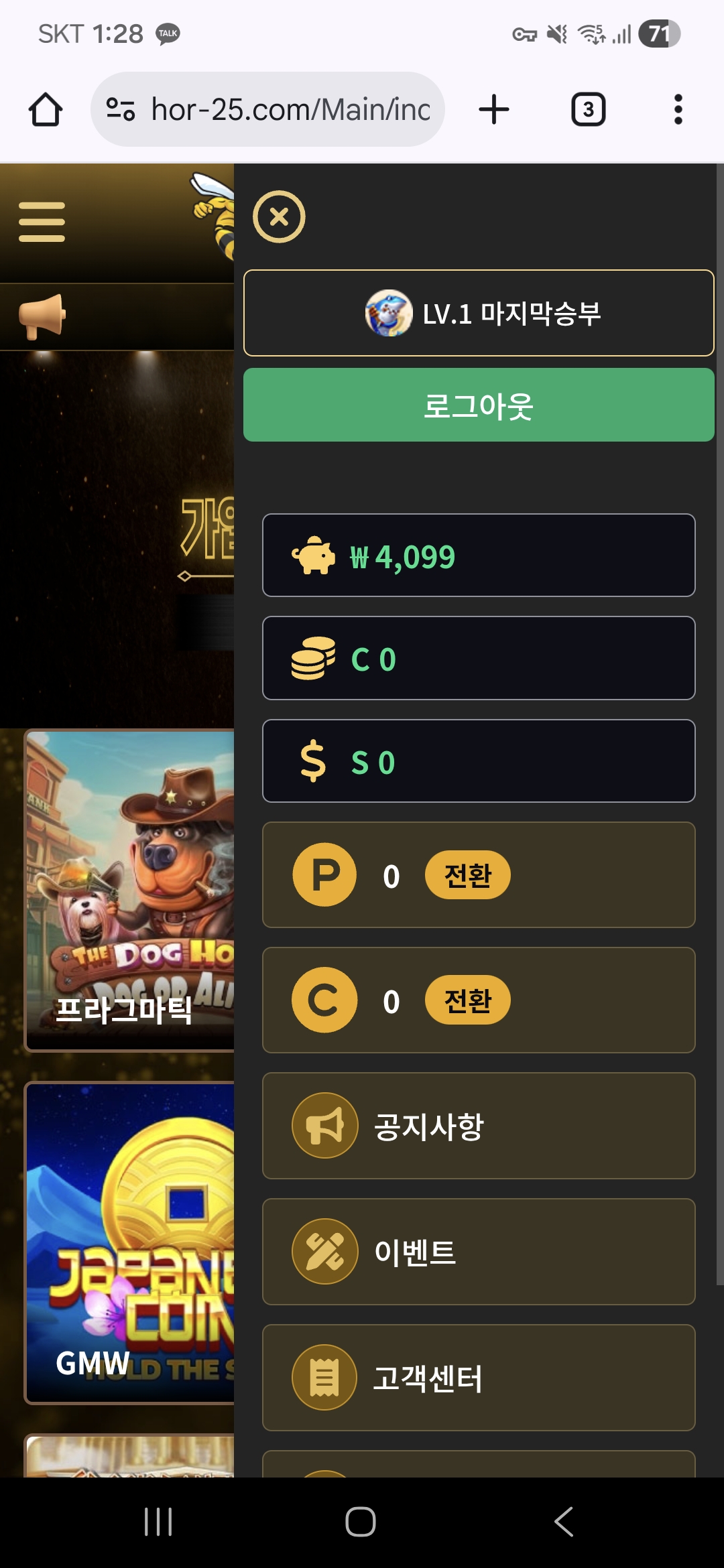This screenshot has width=724, height=1568.
Task: Open the 이벤트 menu item
Action: point(479,1252)
